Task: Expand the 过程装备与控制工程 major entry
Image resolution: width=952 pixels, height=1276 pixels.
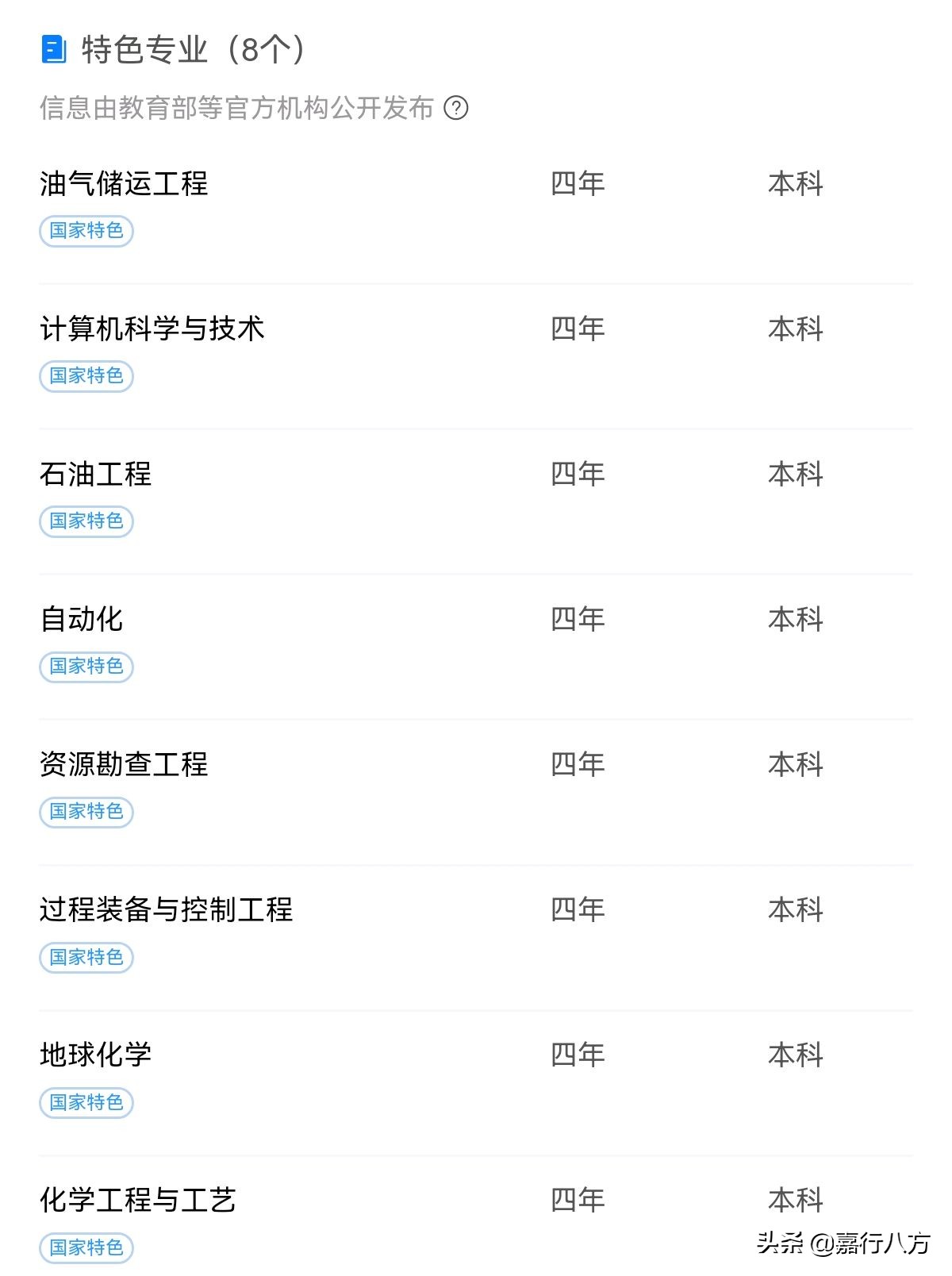Action: click(x=168, y=909)
